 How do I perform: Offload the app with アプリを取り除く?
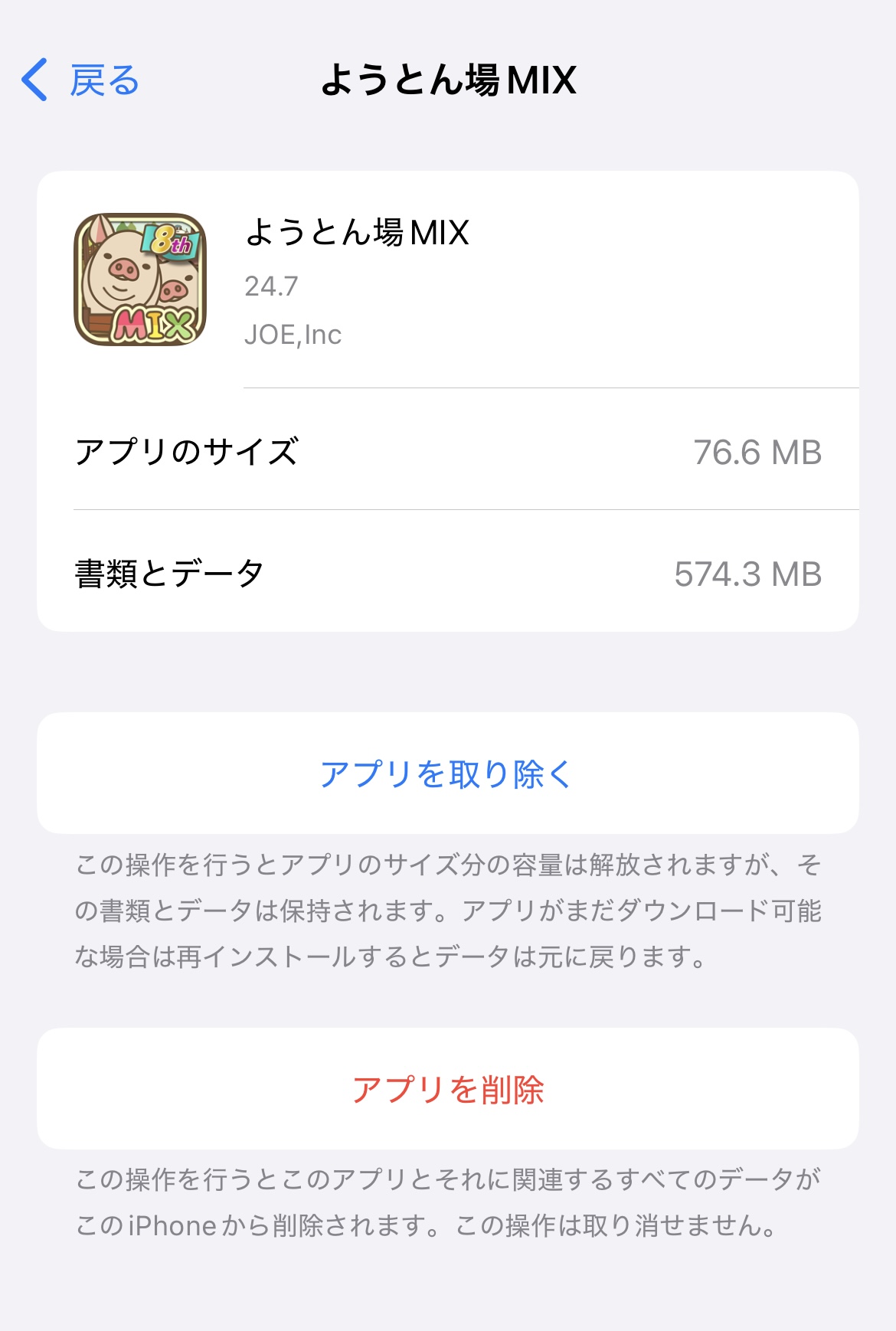pyautogui.click(x=447, y=774)
